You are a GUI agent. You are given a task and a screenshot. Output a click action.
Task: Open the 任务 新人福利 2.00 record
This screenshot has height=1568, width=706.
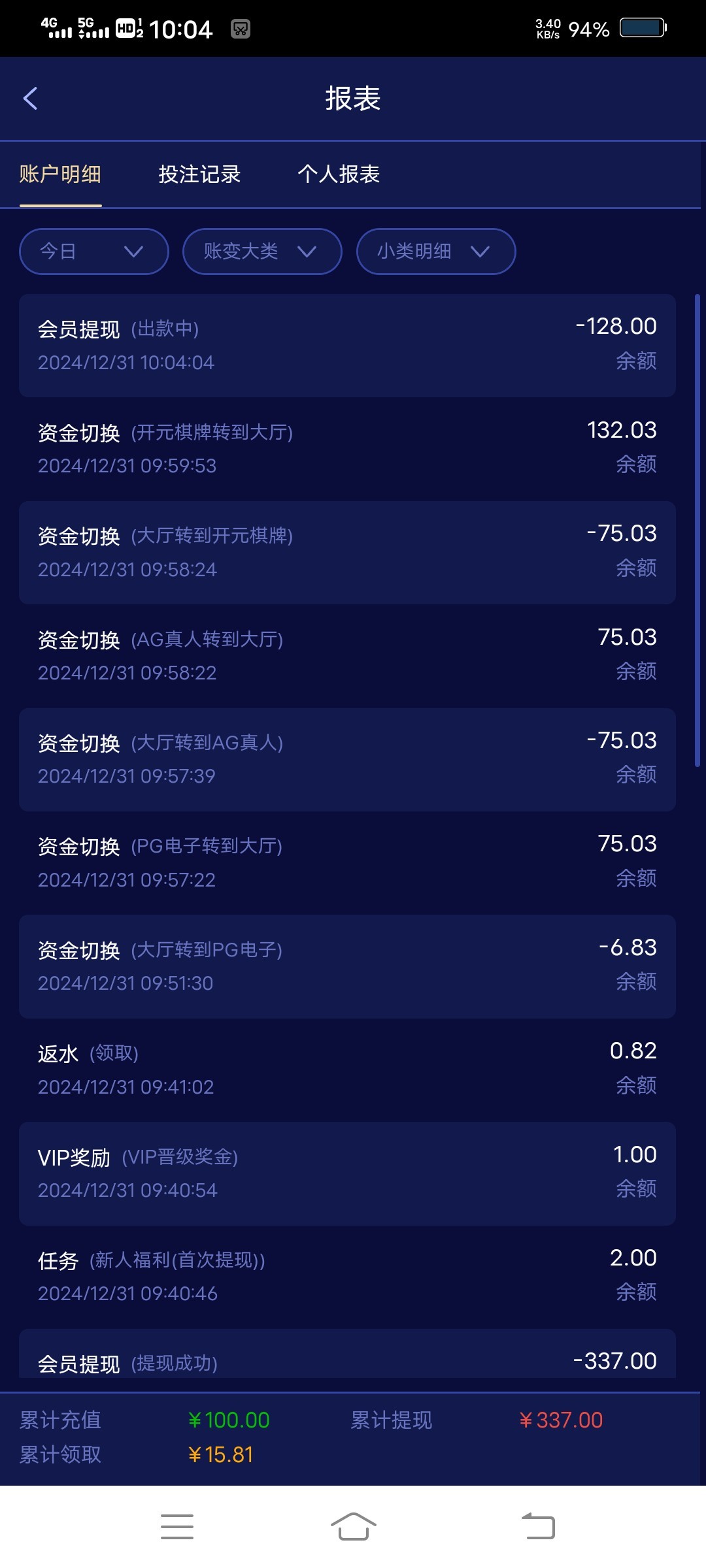pyautogui.click(x=347, y=1277)
